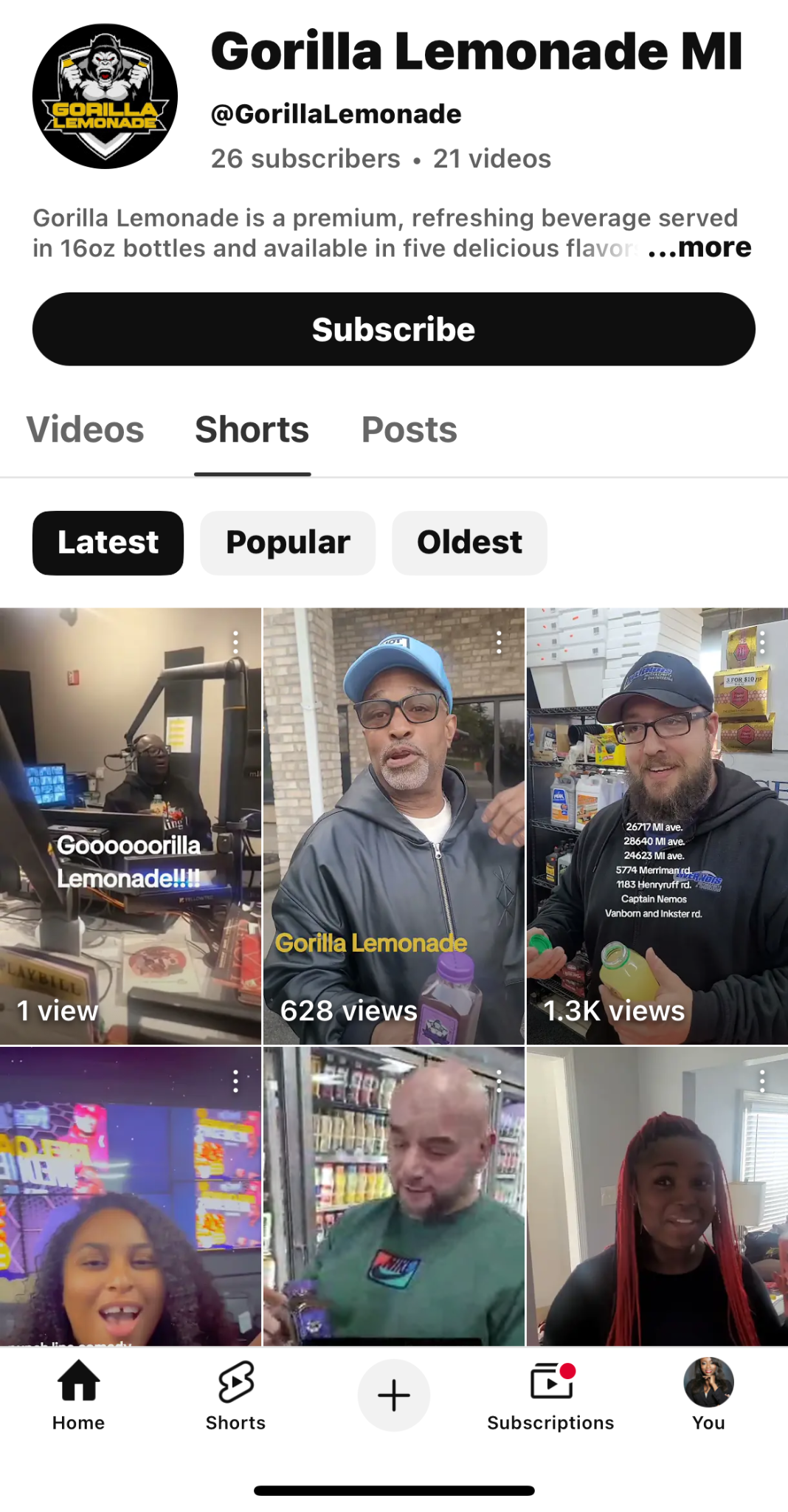Screen dimensions: 788x1512
Task: Subscribe to Gorilla Lemonade MI
Action: point(393,329)
